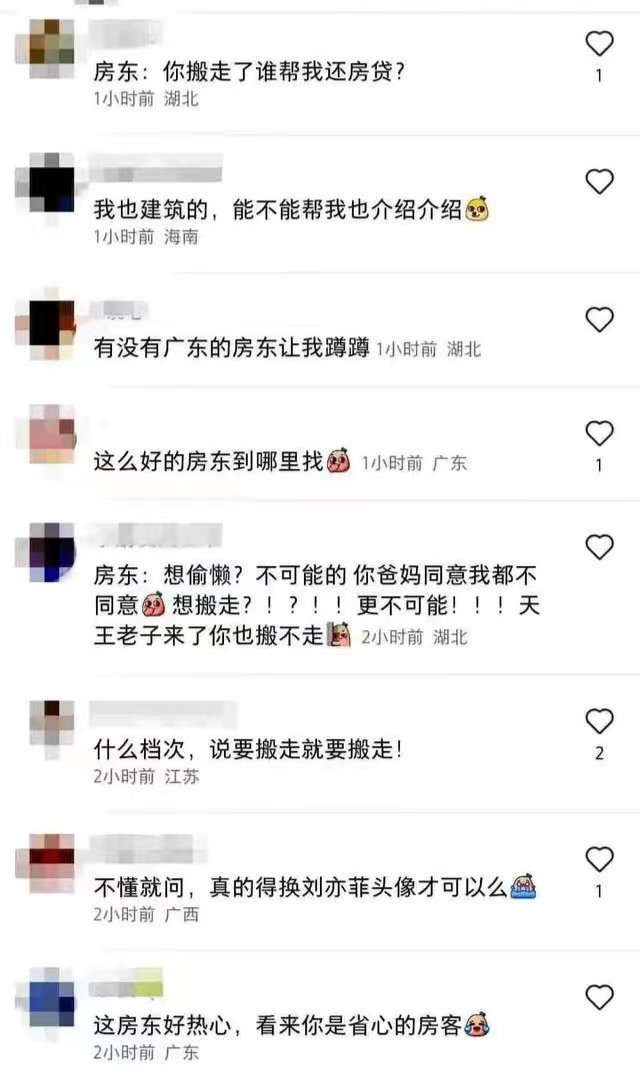Like the comment "有没有广东的房东让我蹲蹲"
Image resolution: width=640 pixels, height=1076 pixels.
599,319
